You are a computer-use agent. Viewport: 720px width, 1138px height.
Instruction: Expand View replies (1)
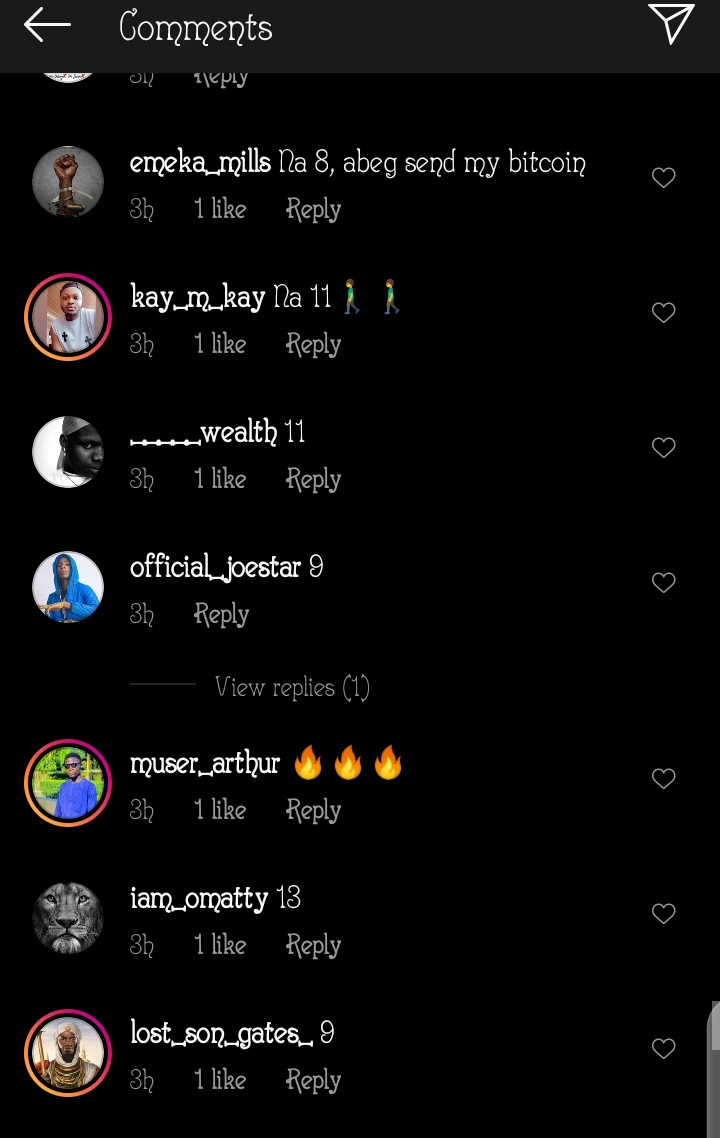click(x=291, y=687)
